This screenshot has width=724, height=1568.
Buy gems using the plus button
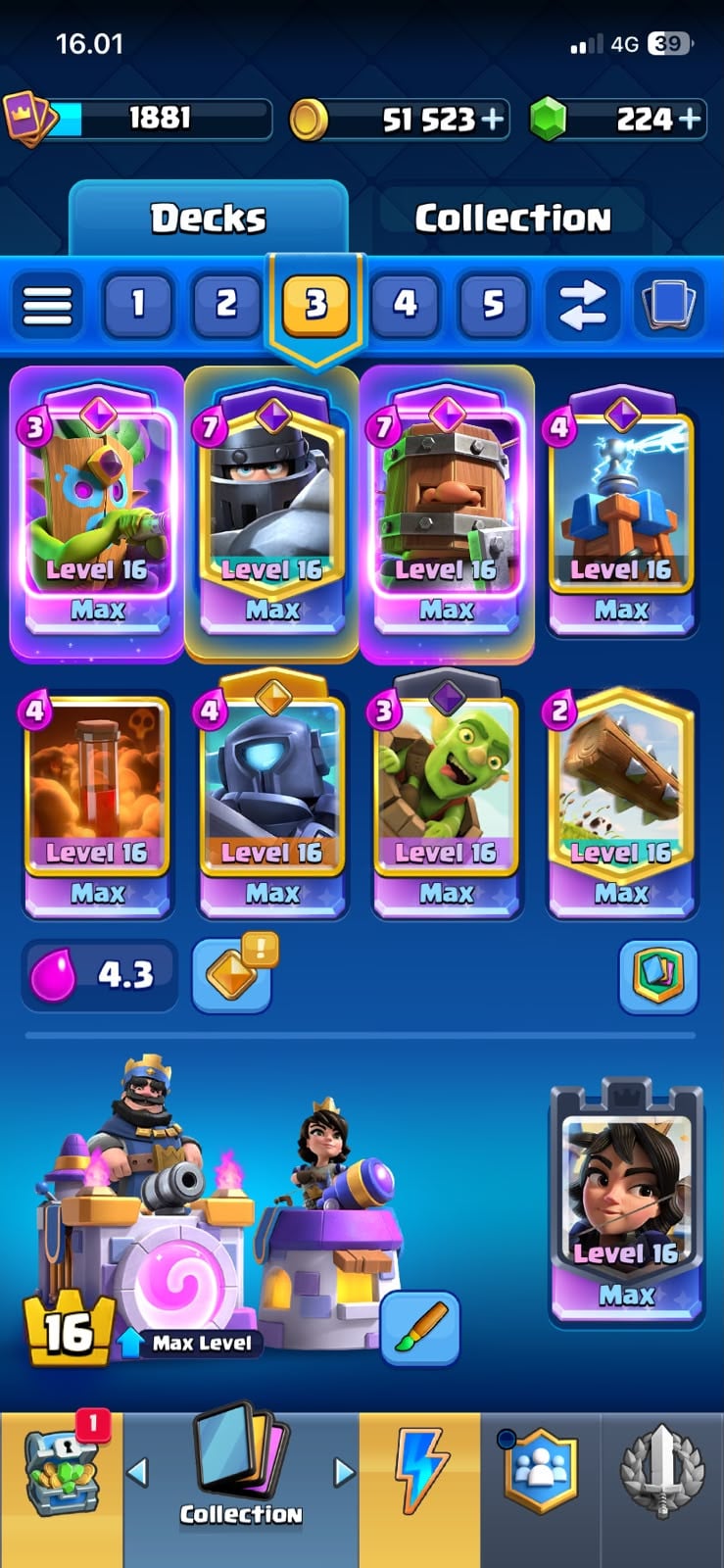click(x=690, y=120)
